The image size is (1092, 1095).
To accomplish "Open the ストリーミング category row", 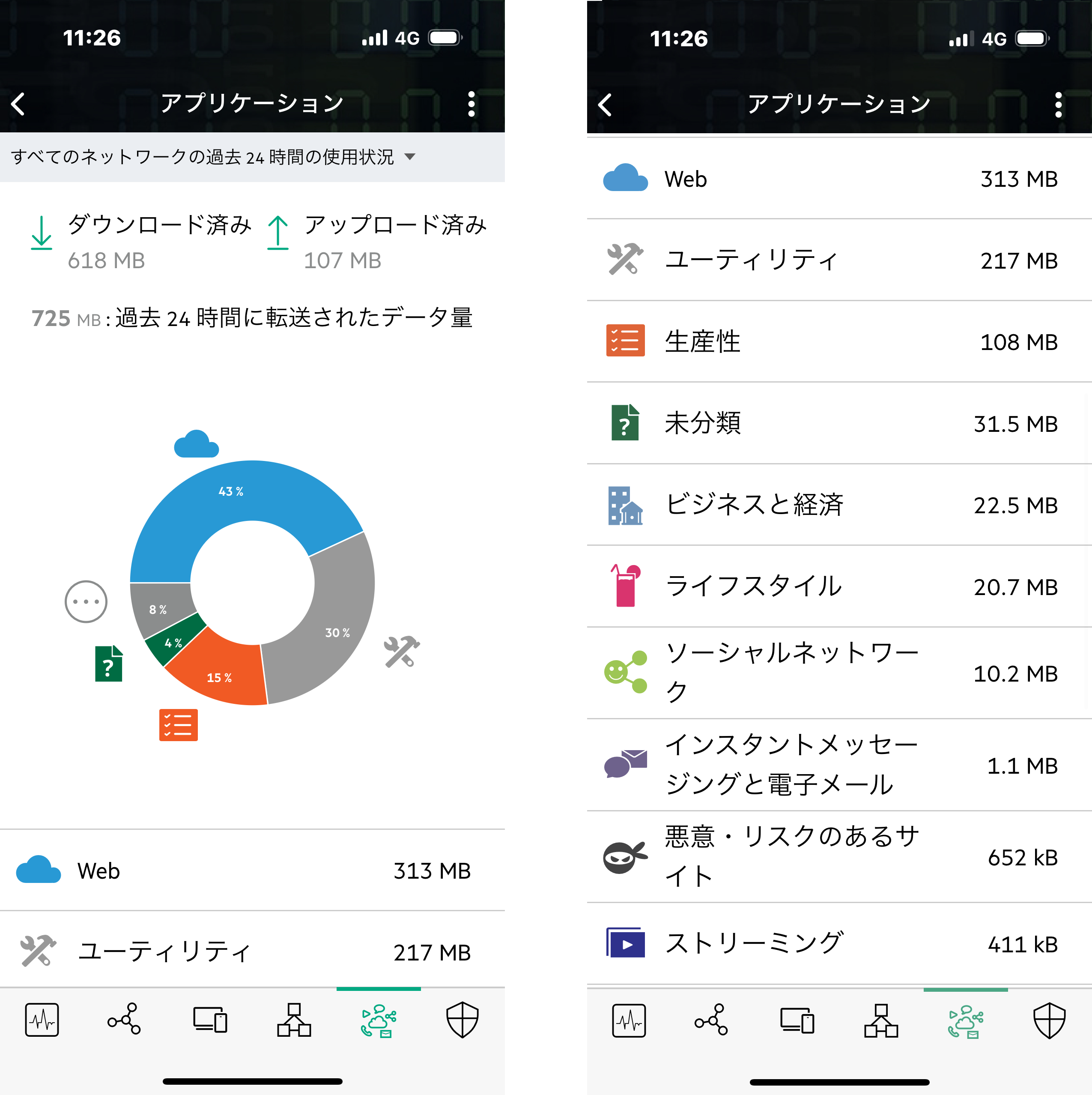I will [x=838, y=944].
